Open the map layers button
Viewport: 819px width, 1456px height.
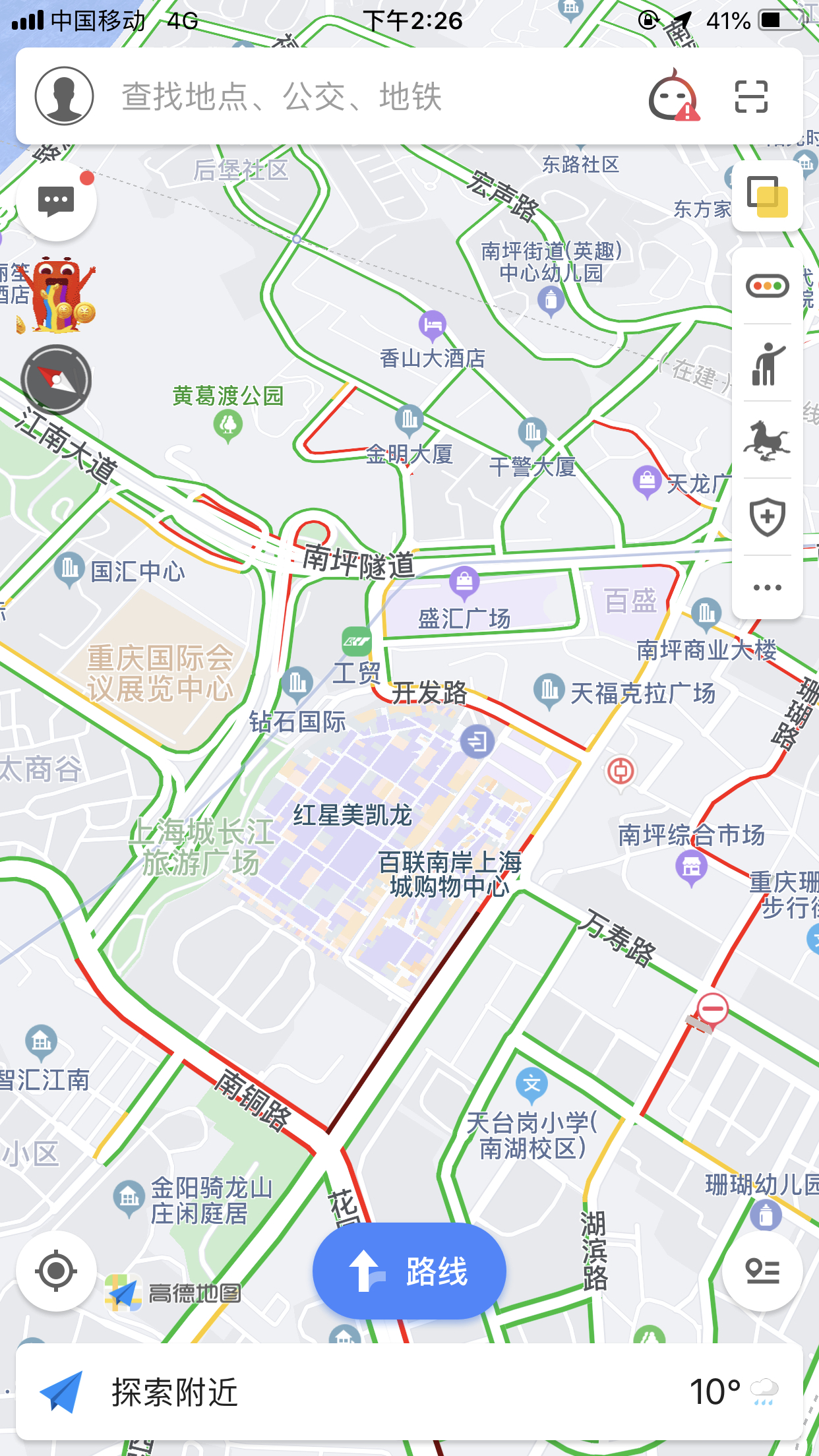[768, 197]
